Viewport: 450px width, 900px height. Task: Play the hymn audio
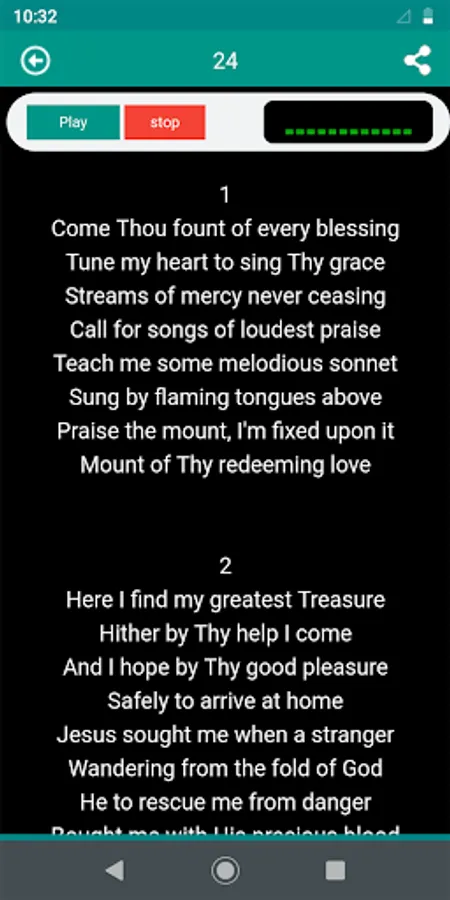(x=73, y=122)
